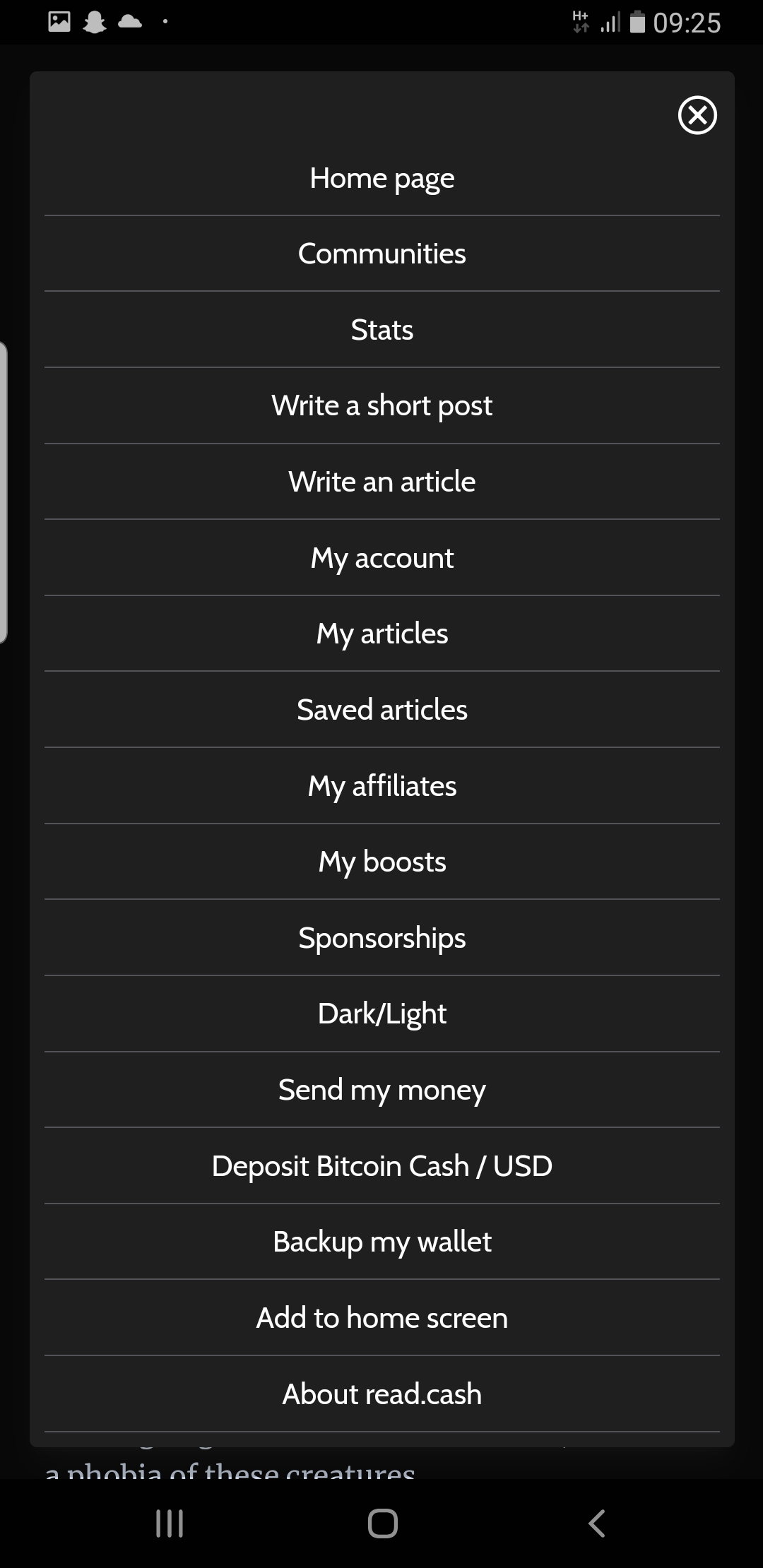
Task: Open My boosts
Action: [381, 862]
